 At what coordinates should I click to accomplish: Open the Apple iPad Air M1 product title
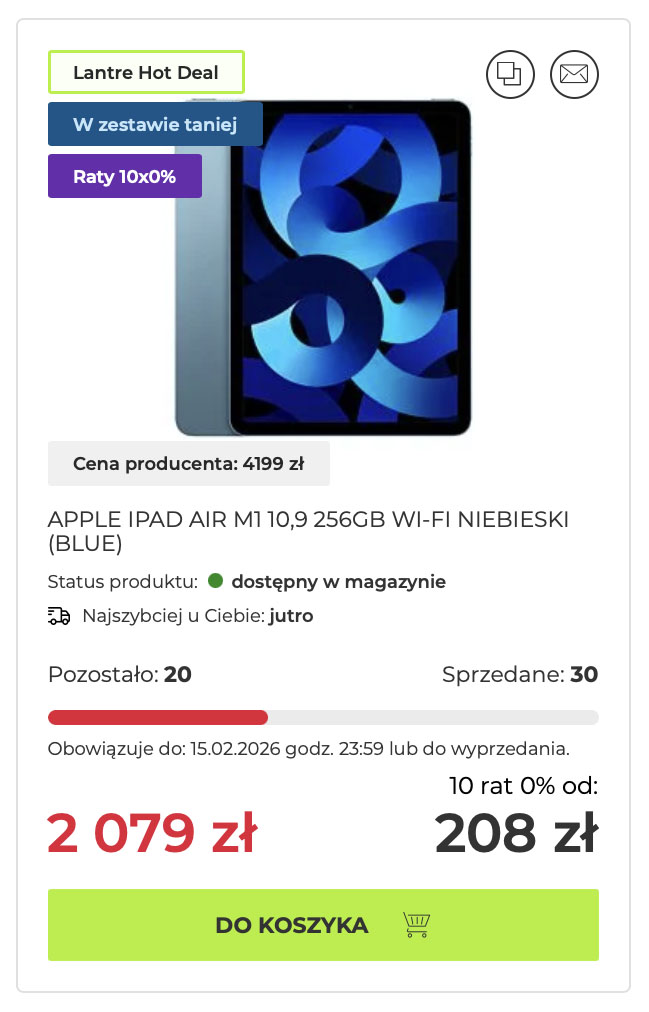click(x=308, y=531)
